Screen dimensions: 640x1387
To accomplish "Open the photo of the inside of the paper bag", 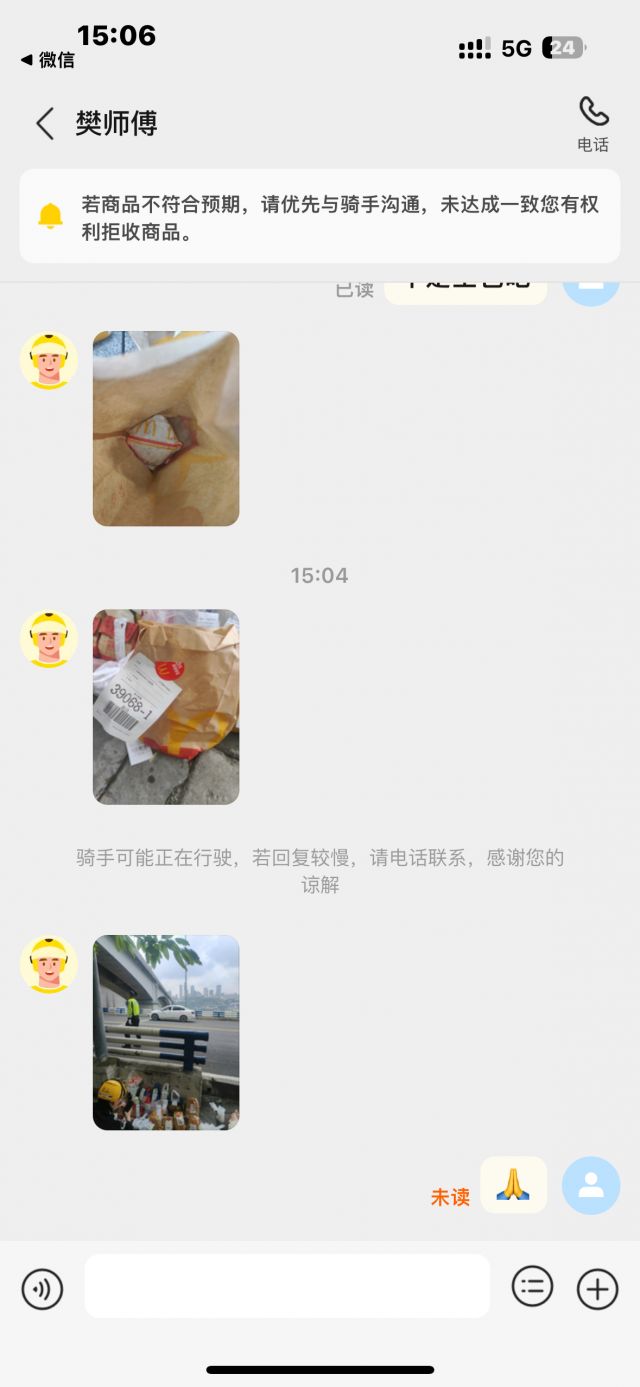I will [166, 428].
